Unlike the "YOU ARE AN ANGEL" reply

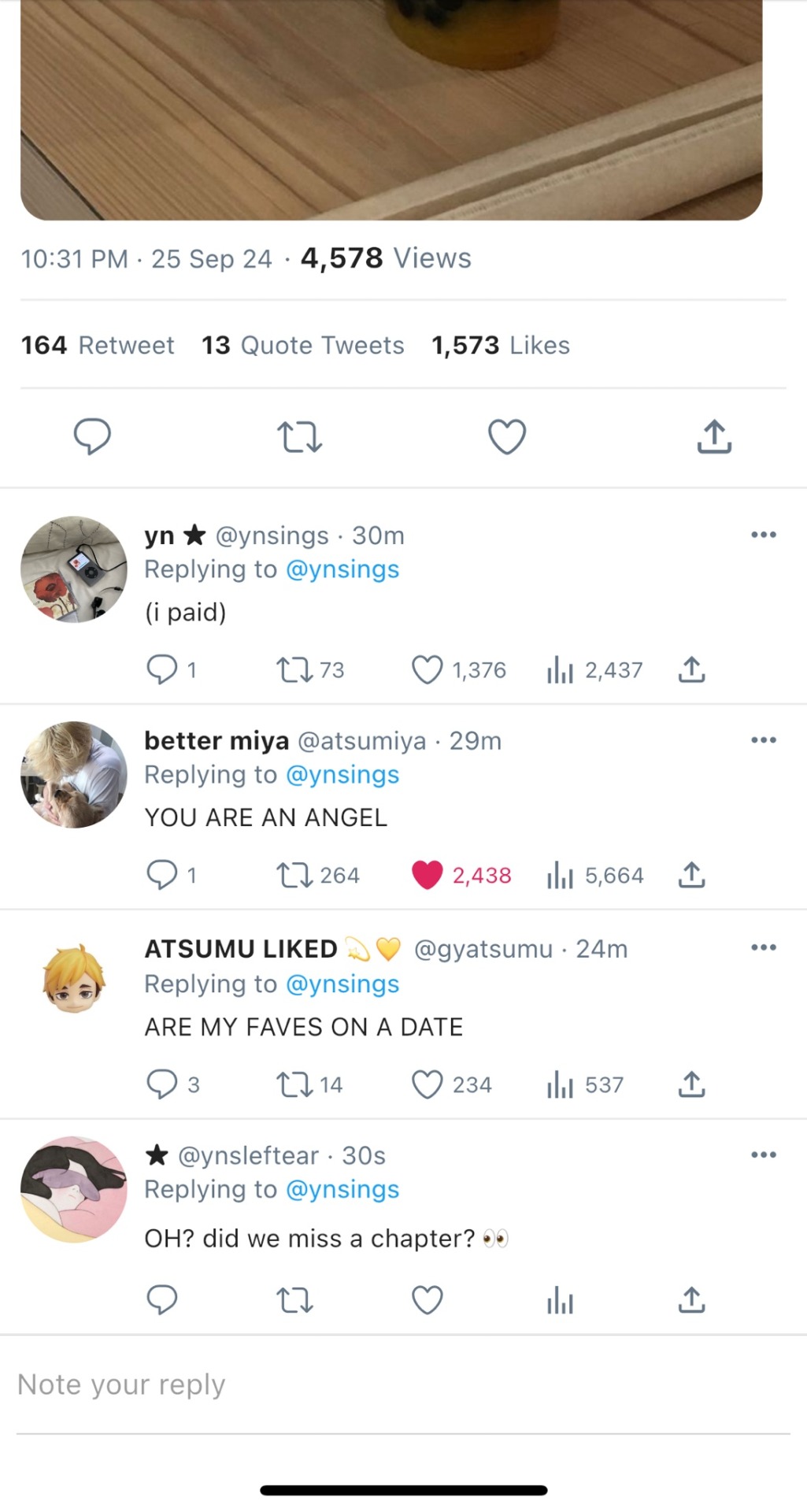pyautogui.click(x=428, y=875)
